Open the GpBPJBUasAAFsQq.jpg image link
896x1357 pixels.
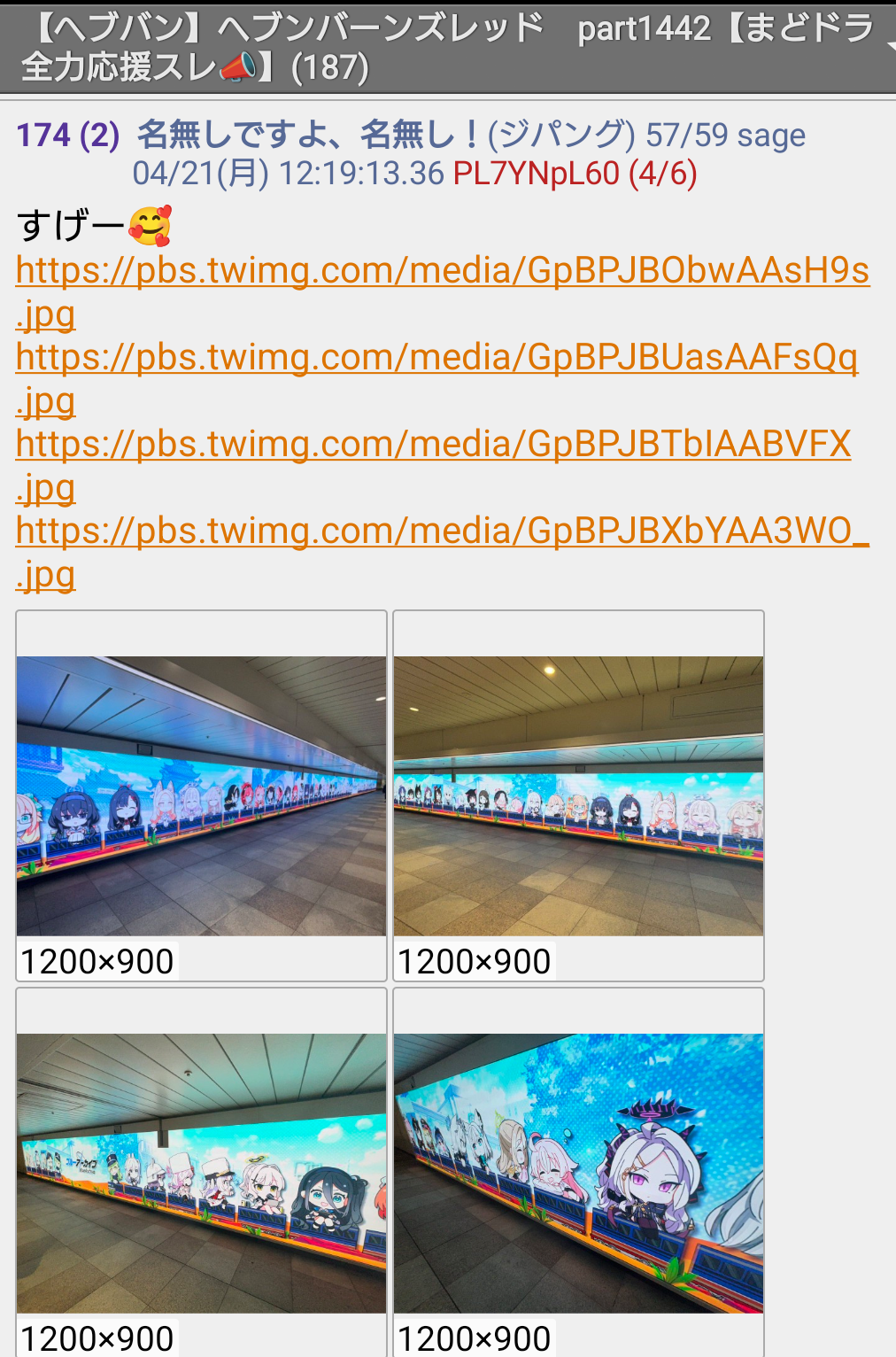pos(436,358)
